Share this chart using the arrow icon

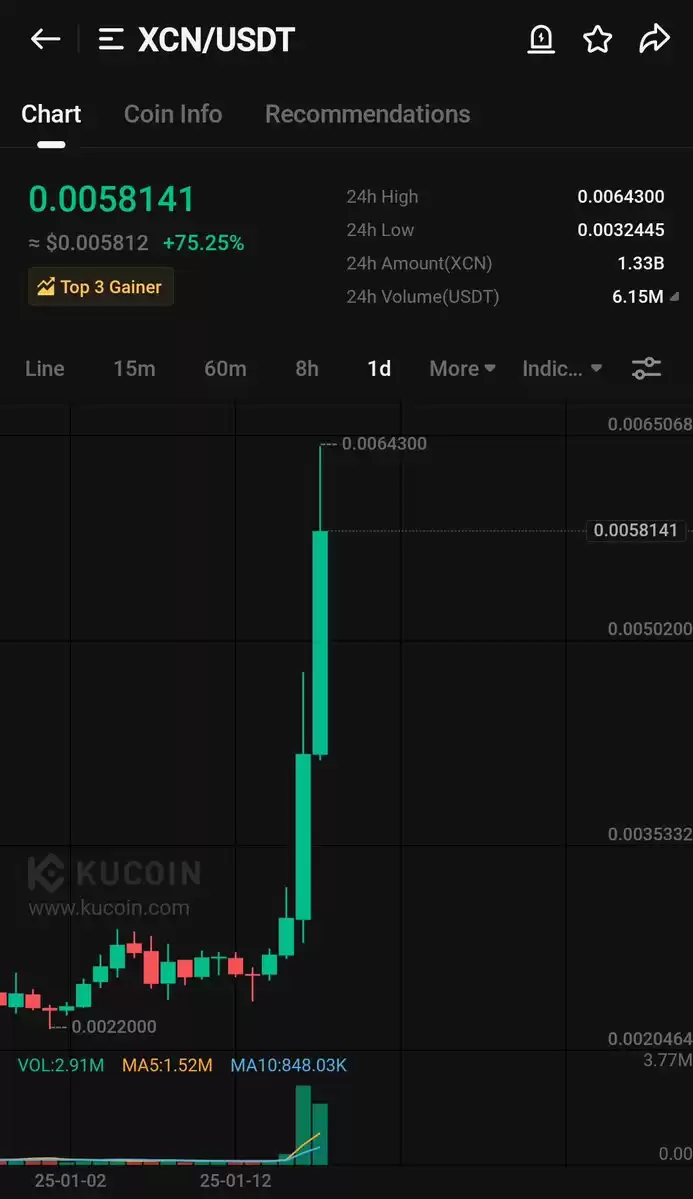654,39
